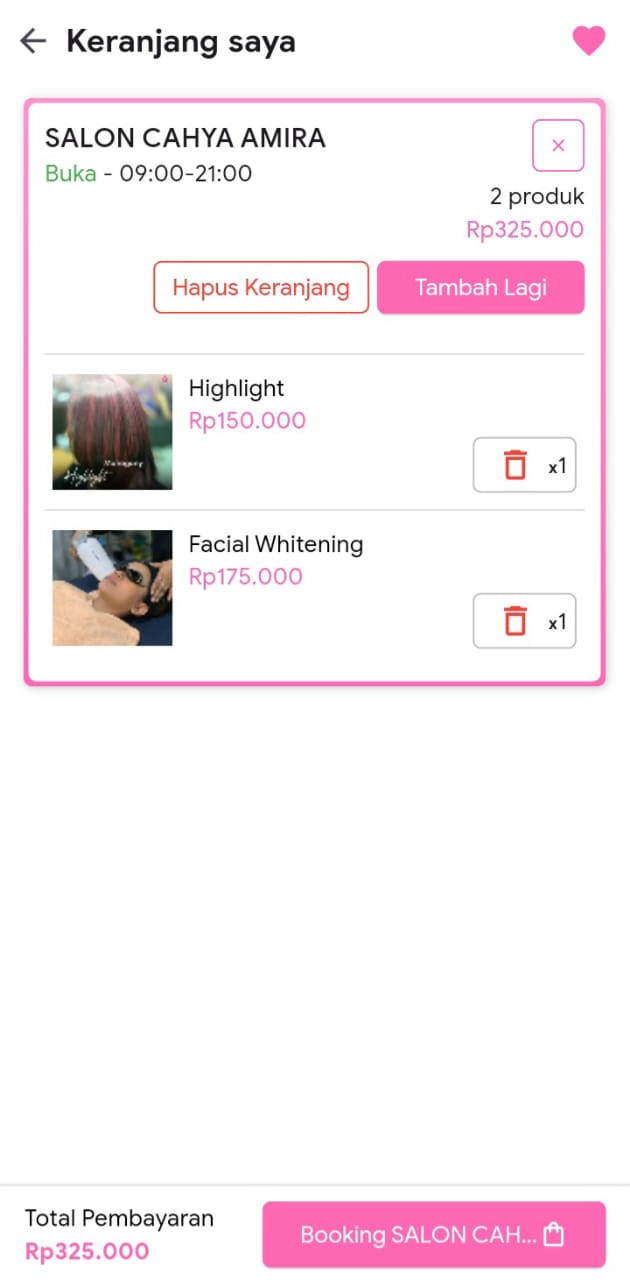Screen dimensions: 630x1280
Task: Go back using the top arrow
Action: coord(33,41)
